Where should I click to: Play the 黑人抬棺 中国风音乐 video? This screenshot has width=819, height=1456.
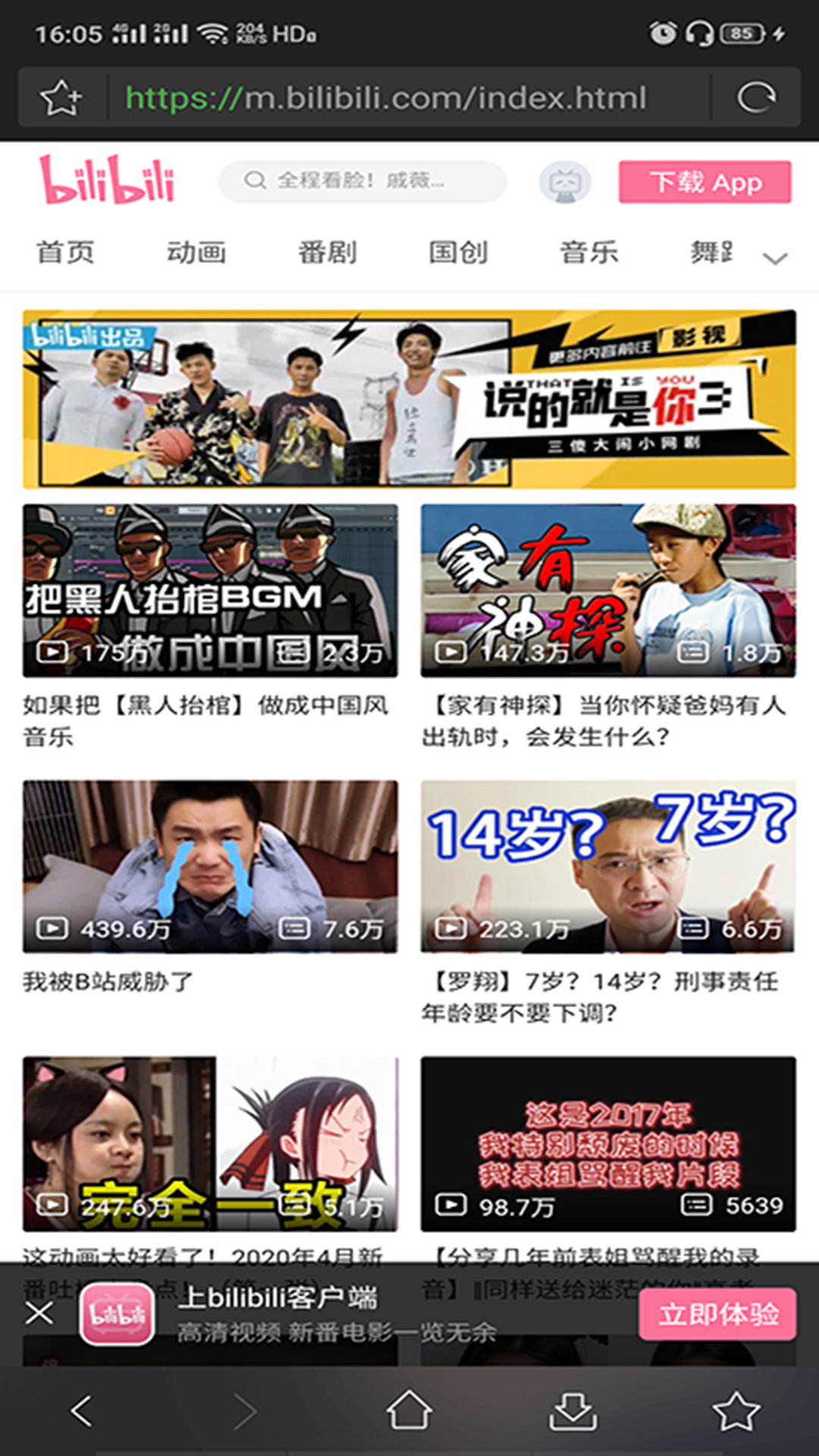point(210,591)
